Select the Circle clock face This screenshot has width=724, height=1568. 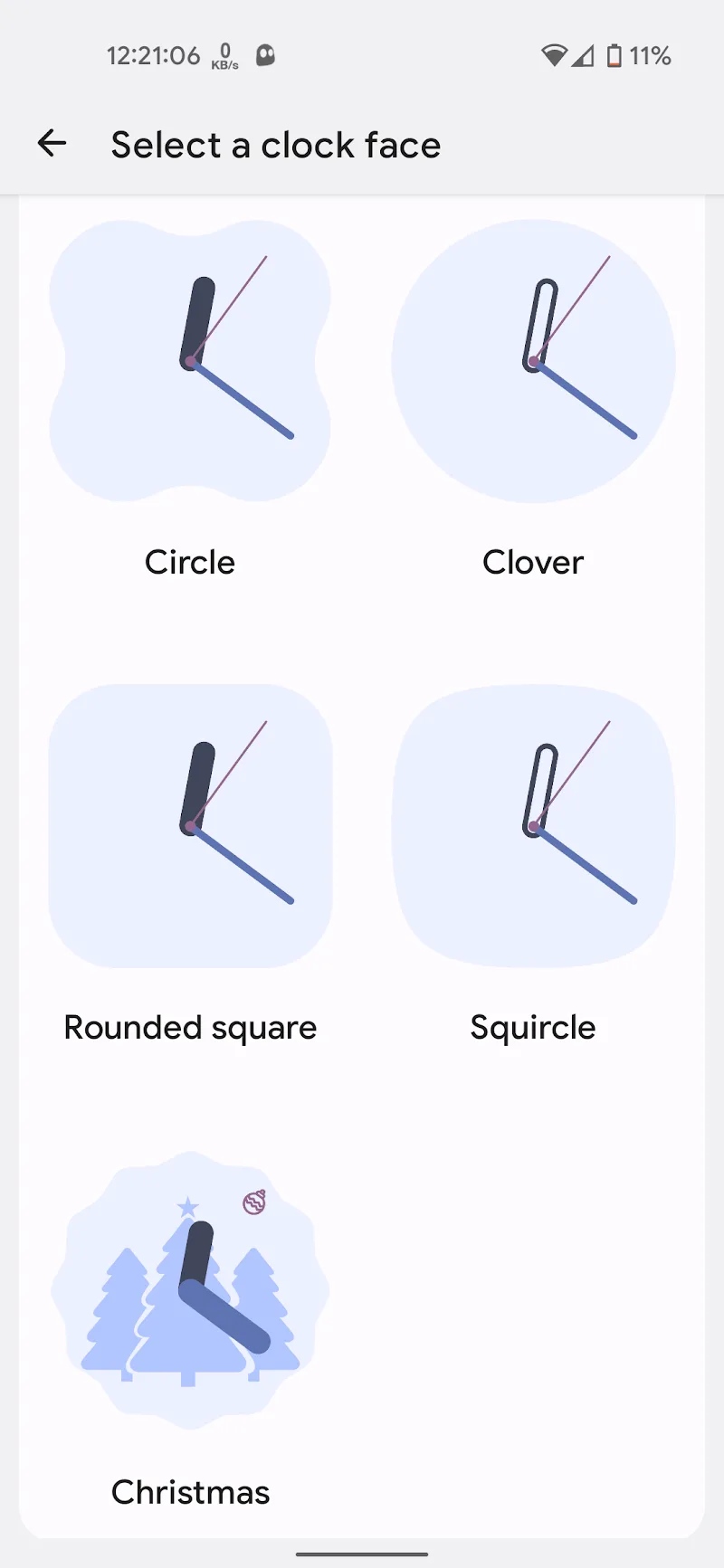click(x=190, y=362)
